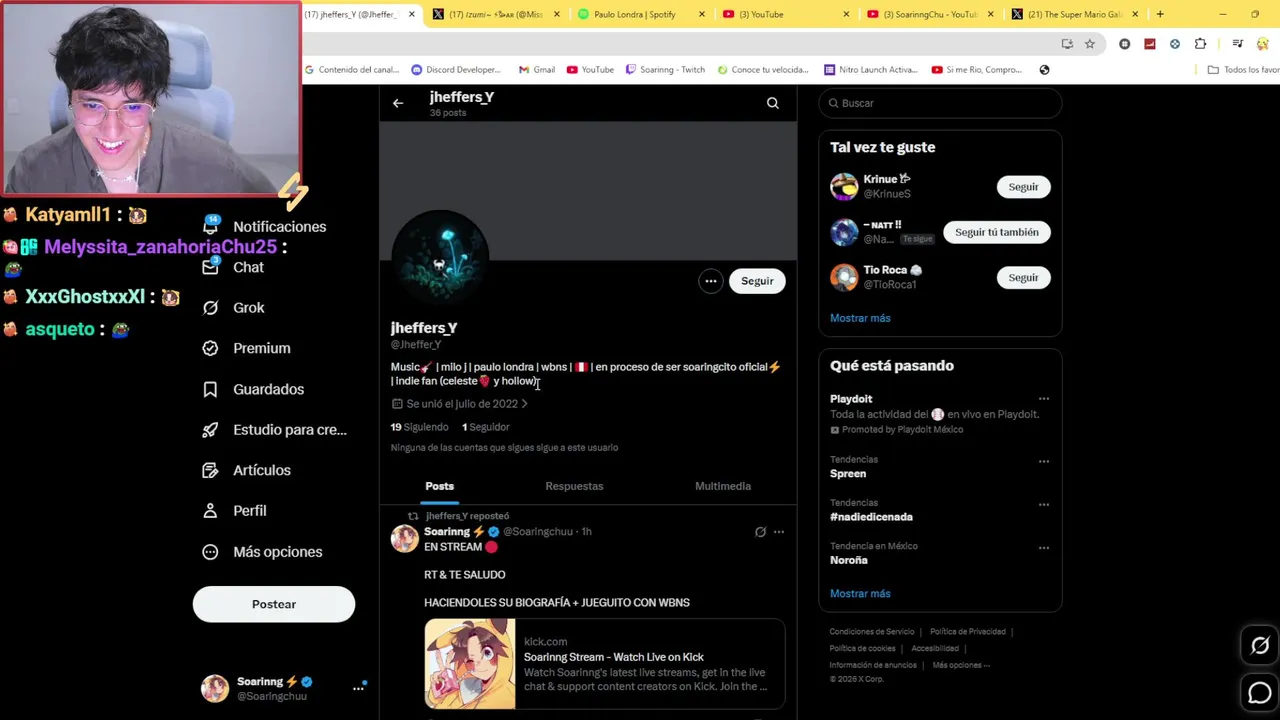Go to Perfil in the sidebar
The width and height of the screenshot is (1280, 720).
[x=249, y=511]
